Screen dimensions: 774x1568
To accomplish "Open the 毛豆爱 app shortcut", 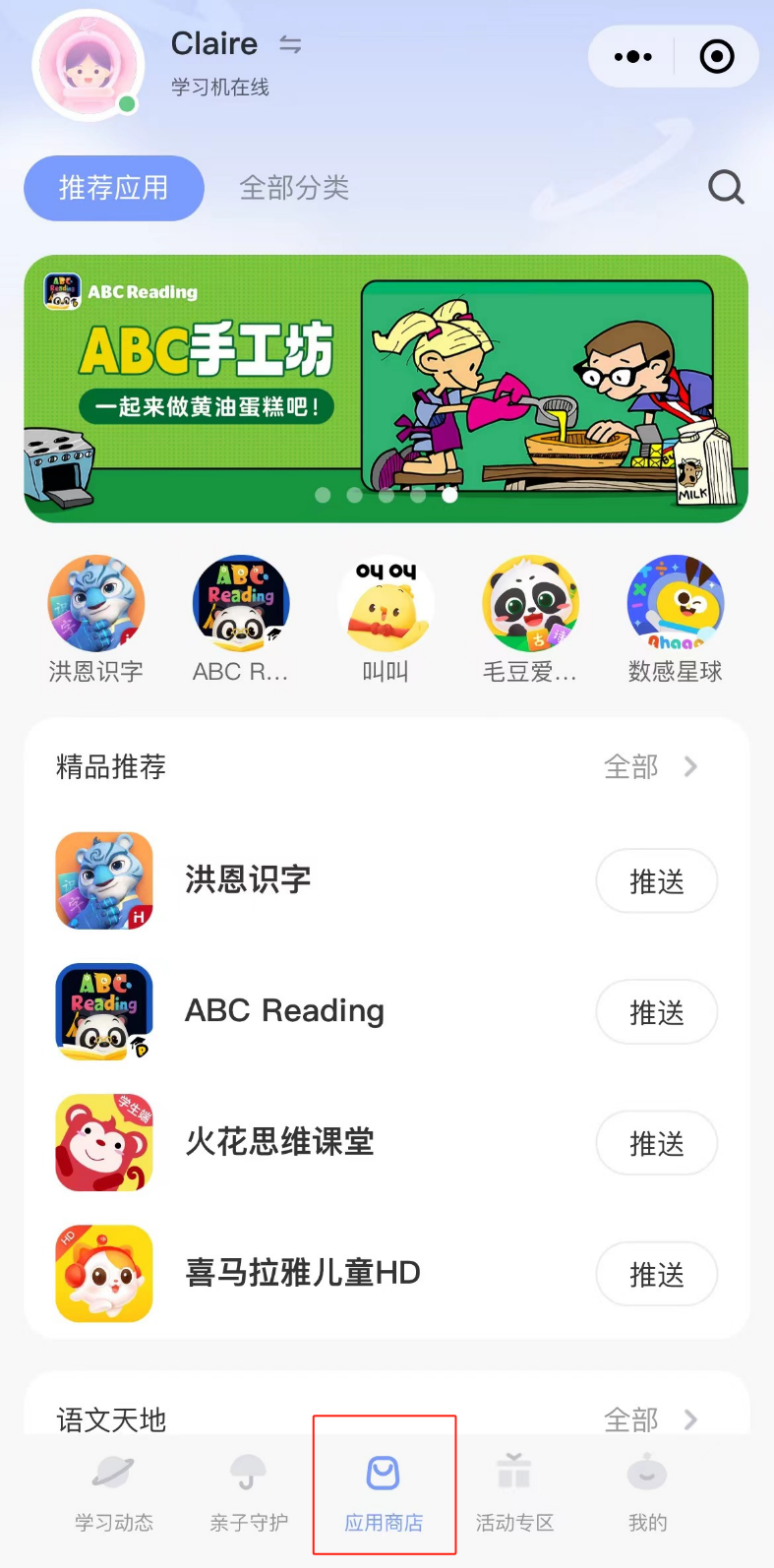I will coord(530,620).
